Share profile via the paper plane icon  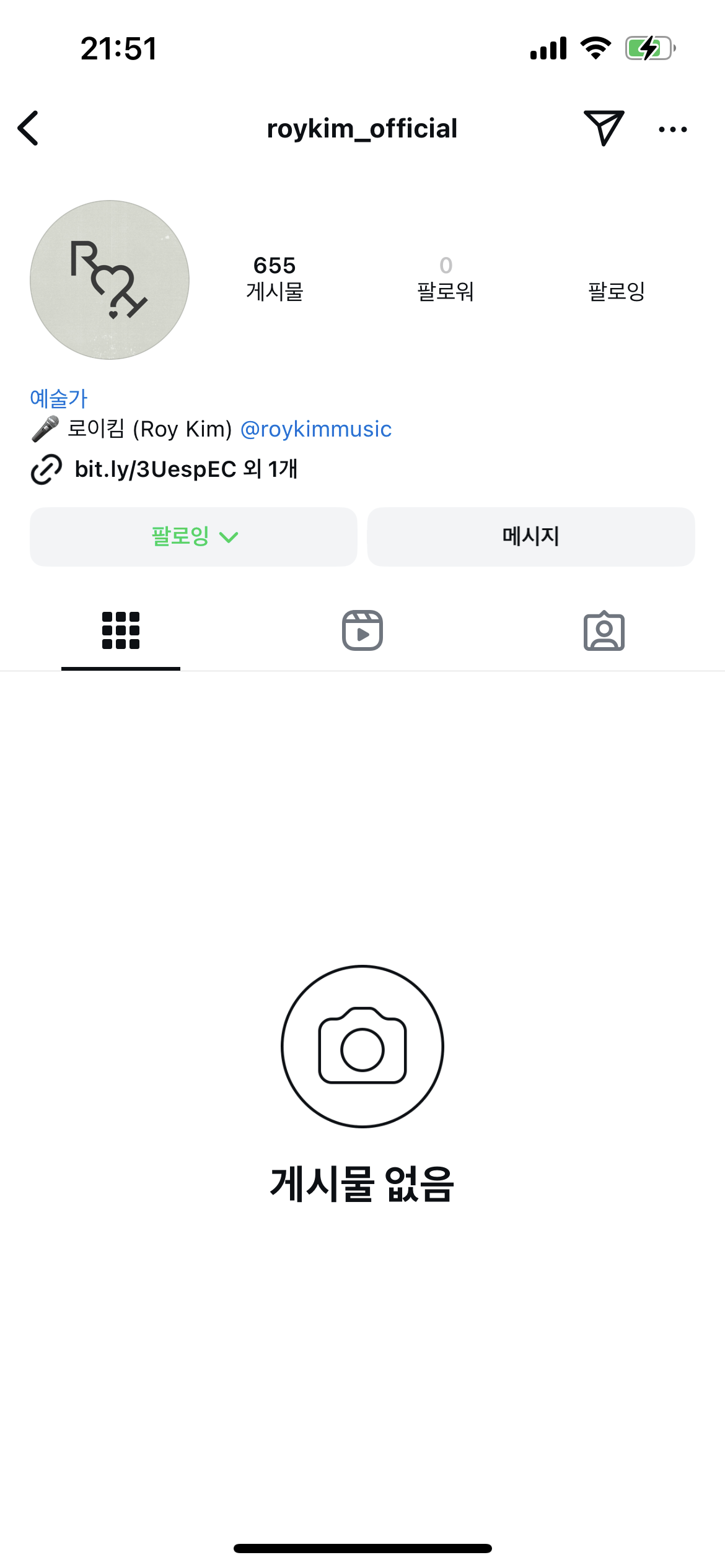click(x=603, y=128)
